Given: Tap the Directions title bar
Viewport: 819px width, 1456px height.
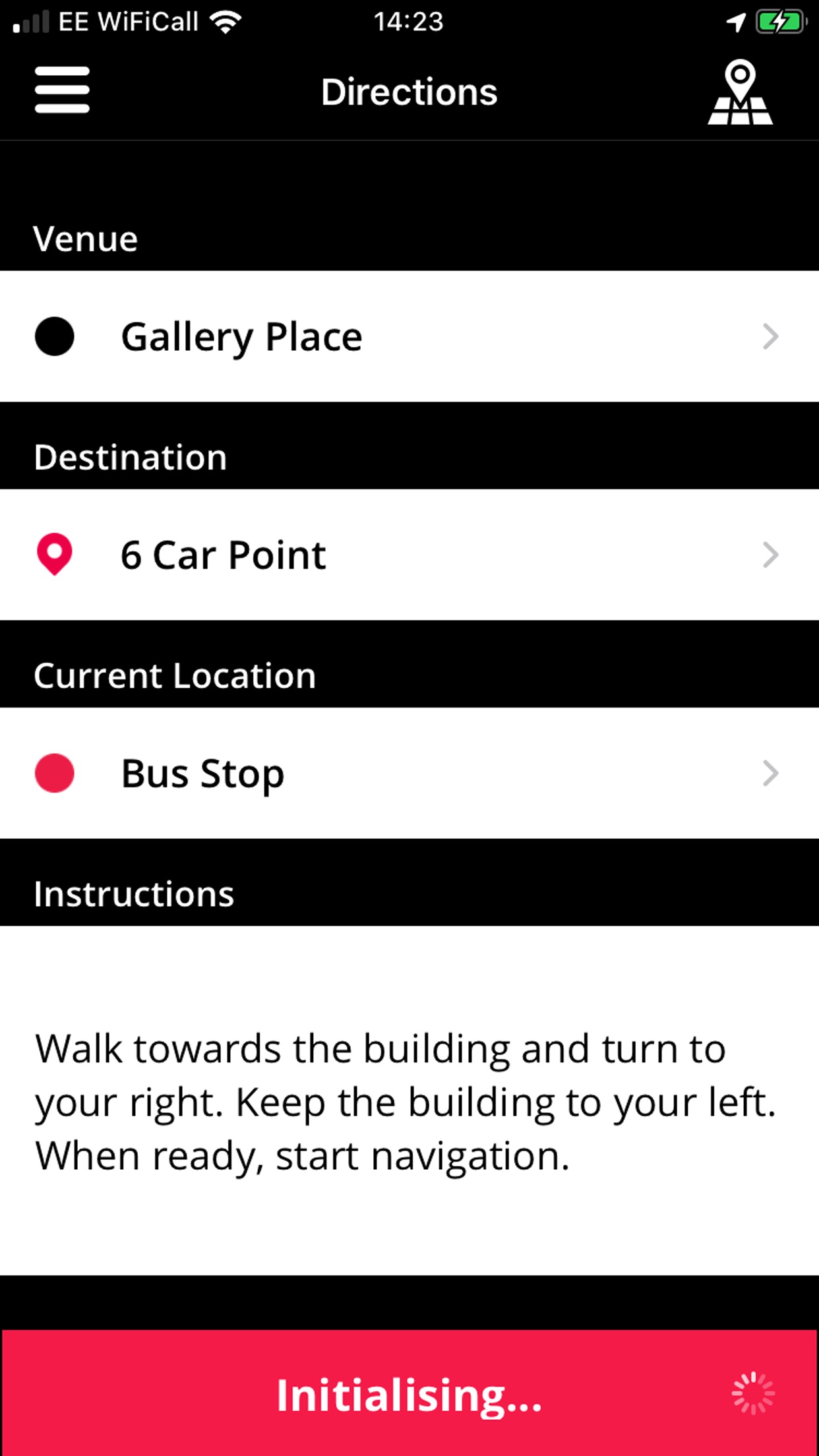Looking at the screenshot, I should click(409, 92).
